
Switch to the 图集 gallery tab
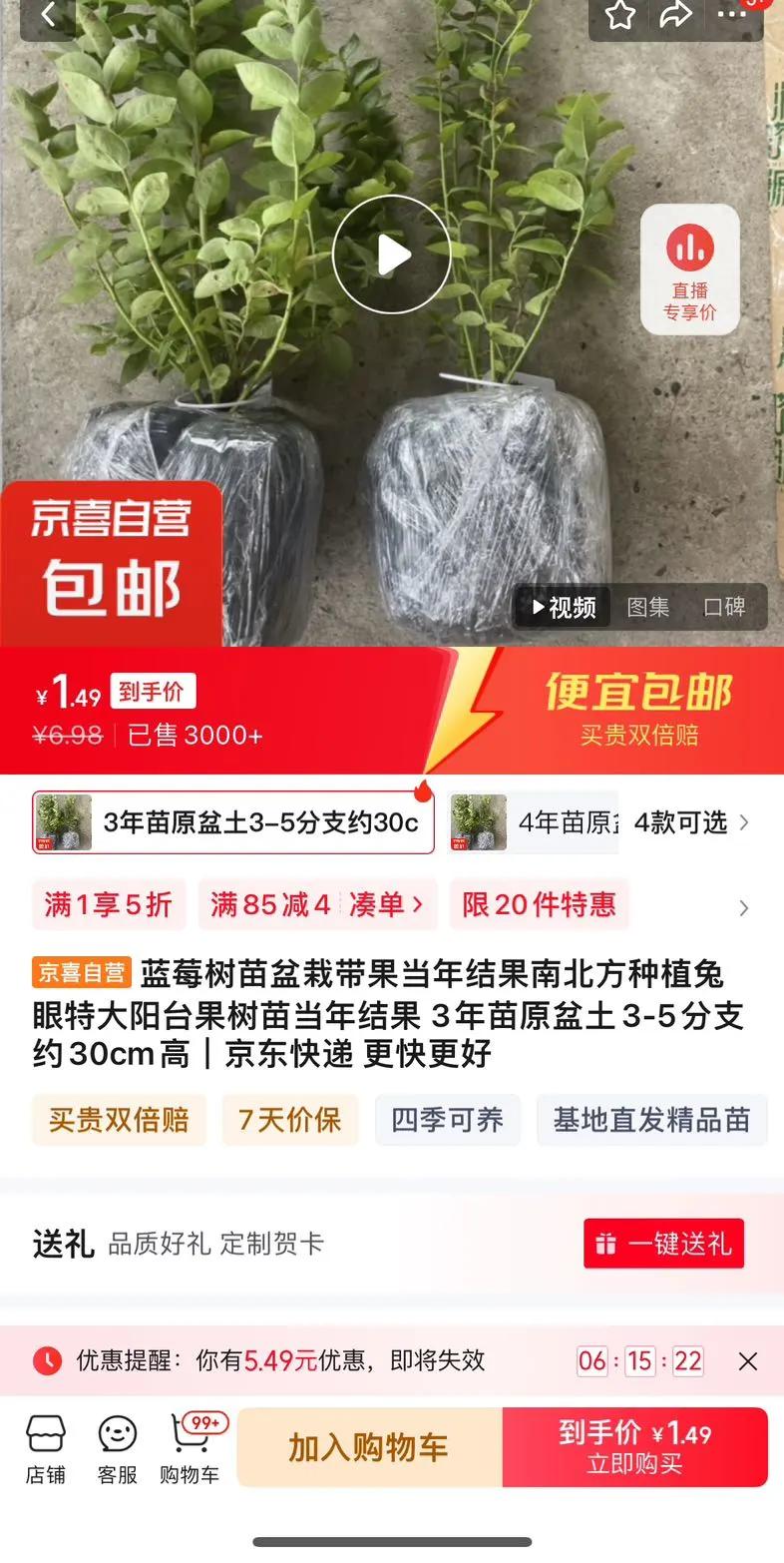(648, 607)
